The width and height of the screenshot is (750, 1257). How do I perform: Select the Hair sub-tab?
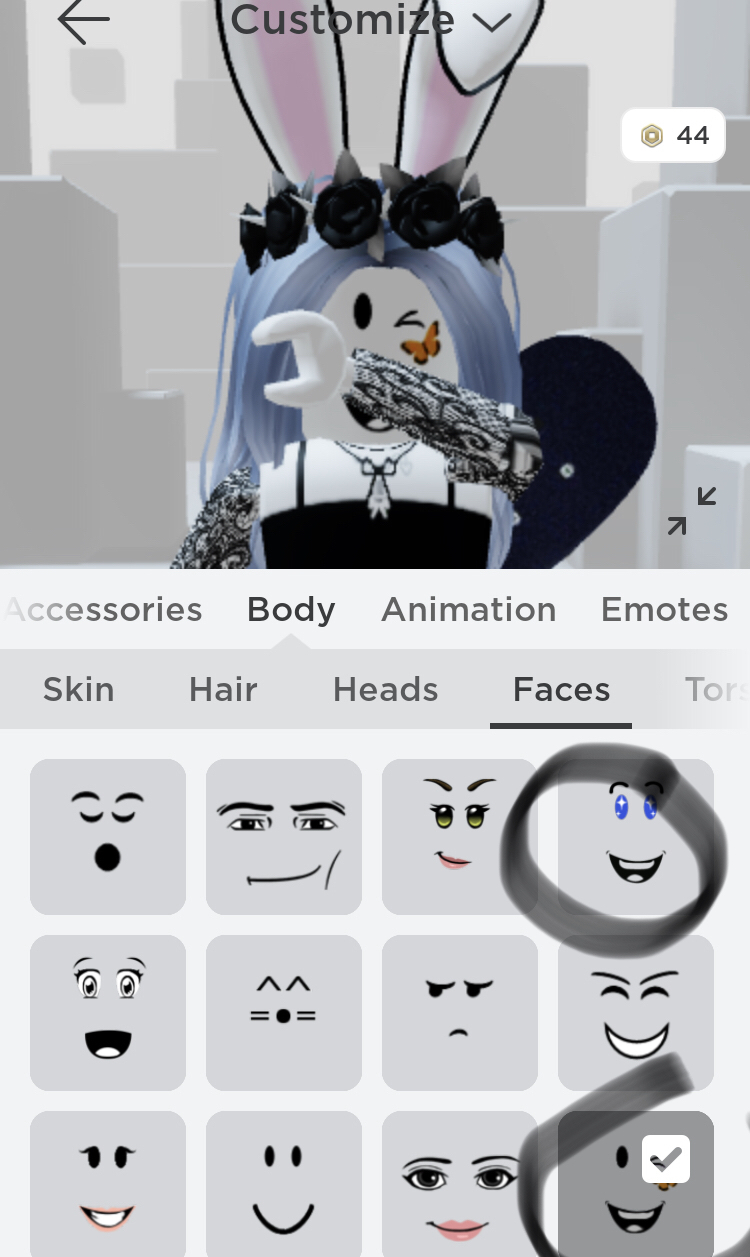tap(223, 689)
